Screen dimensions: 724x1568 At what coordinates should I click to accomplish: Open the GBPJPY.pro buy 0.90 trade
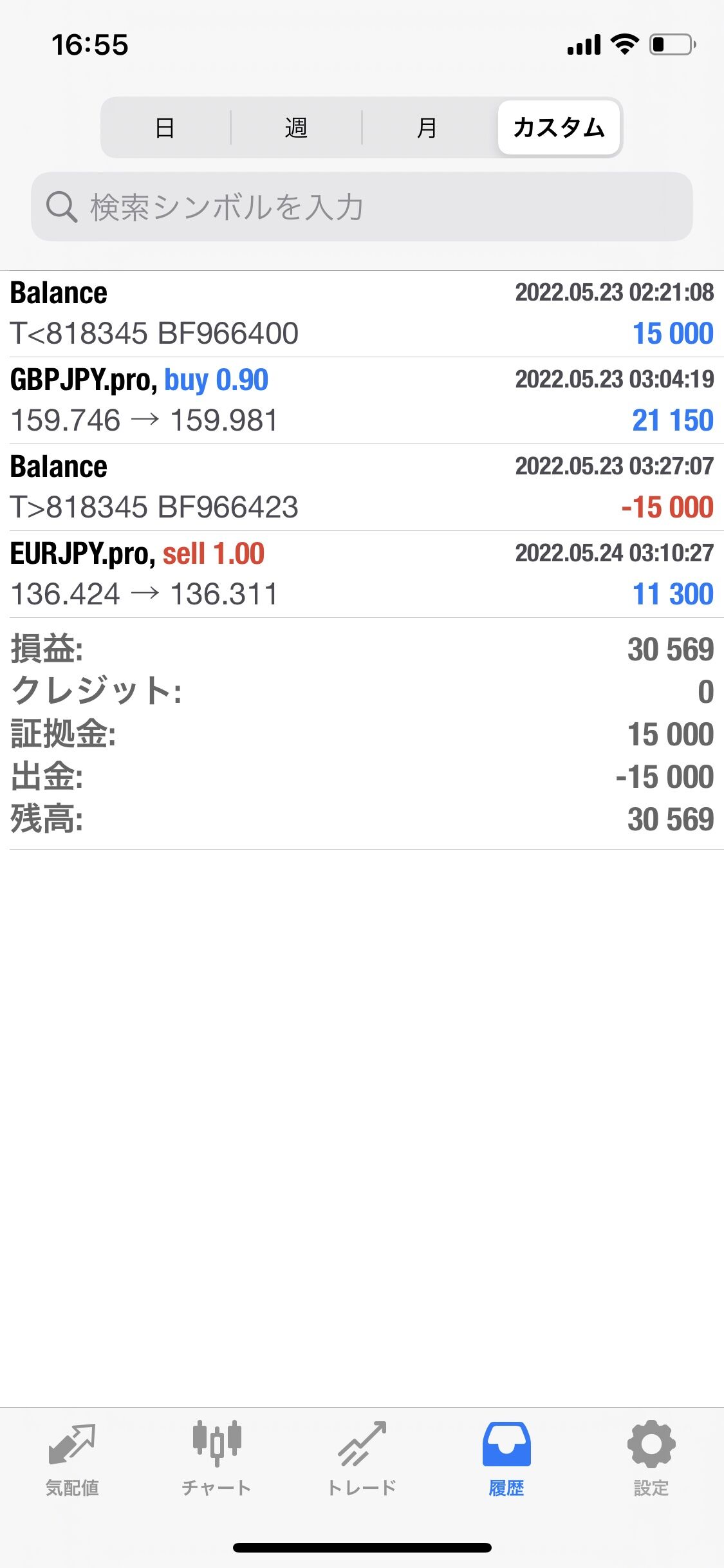click(x=362, y=400)
